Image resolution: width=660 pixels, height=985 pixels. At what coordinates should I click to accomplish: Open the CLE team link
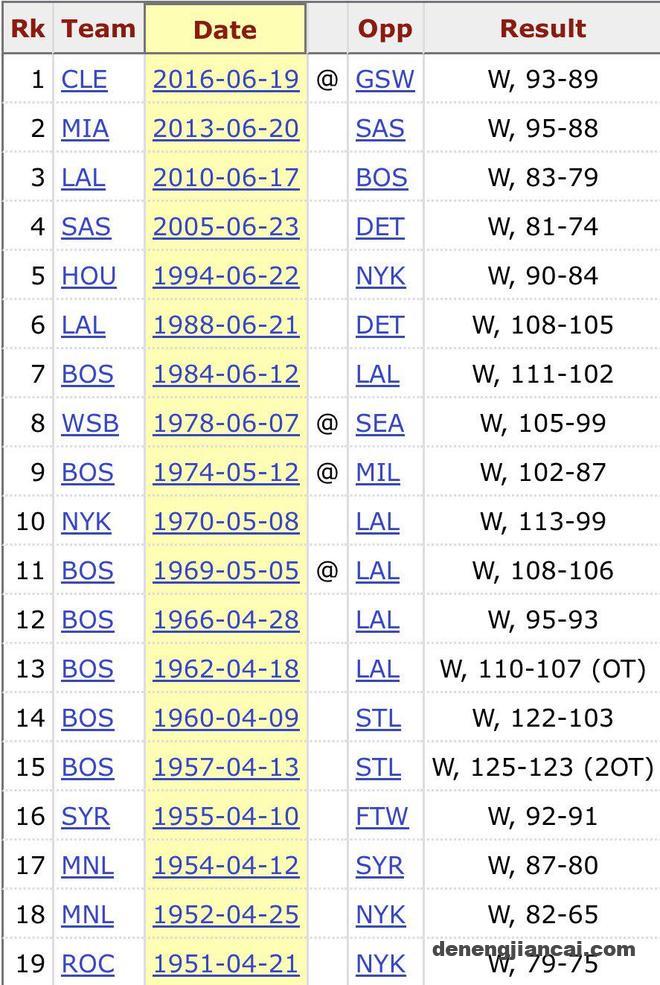coord(84,79)
